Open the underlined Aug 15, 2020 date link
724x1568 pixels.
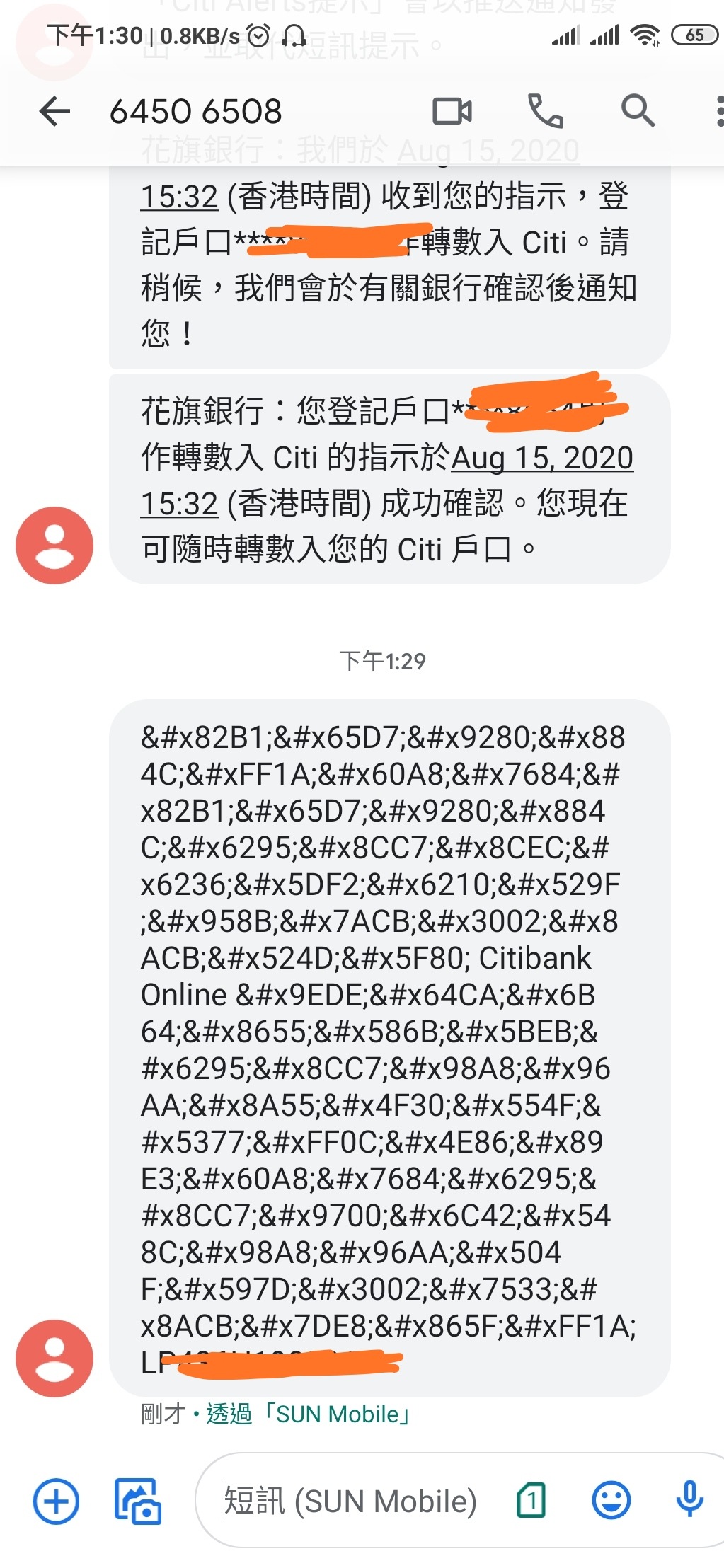(x=542, y=458)
